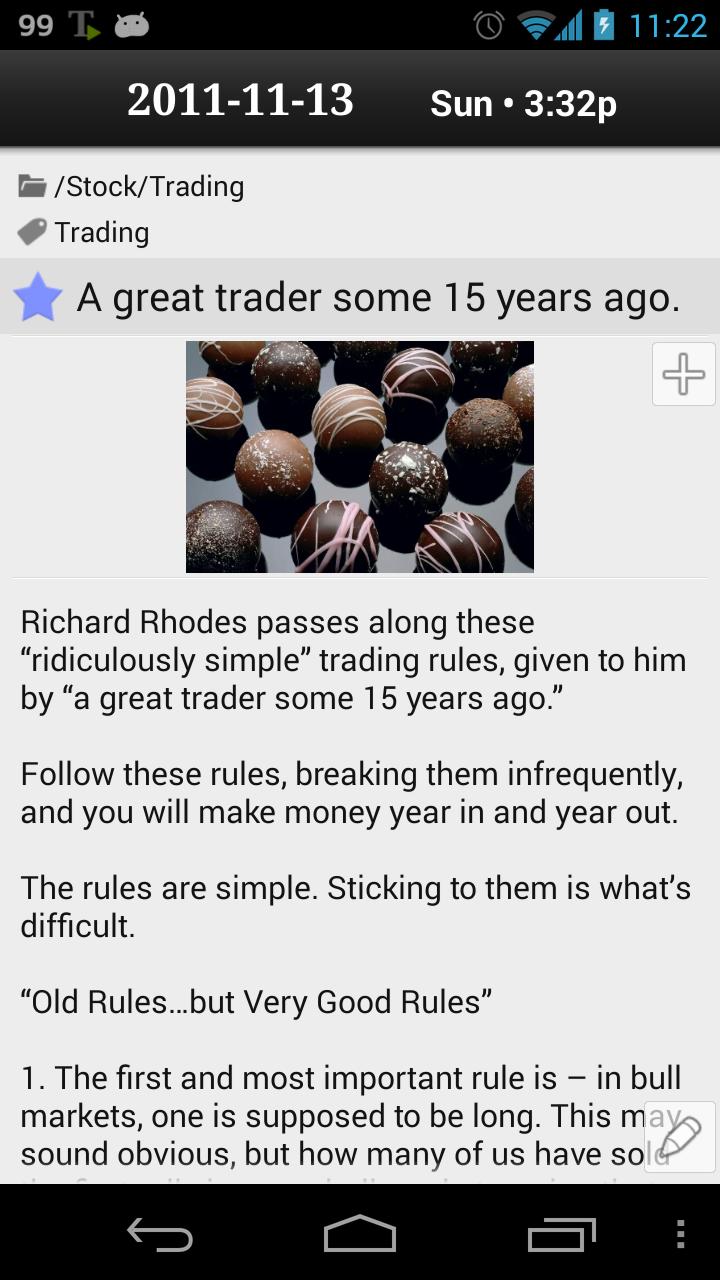
Task: Change the entry date 2011-11-13
Action: tap(240, 101)
